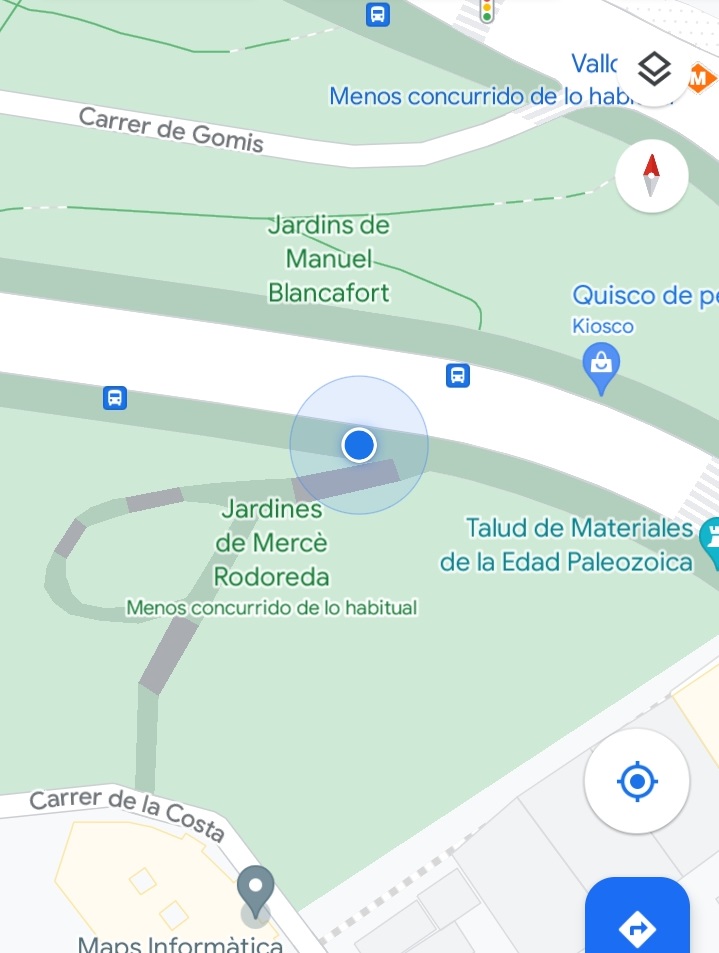
Task: Tap the bus stop below Jardins de Manuel Blancafort
Action: click(x=458, y=375)
